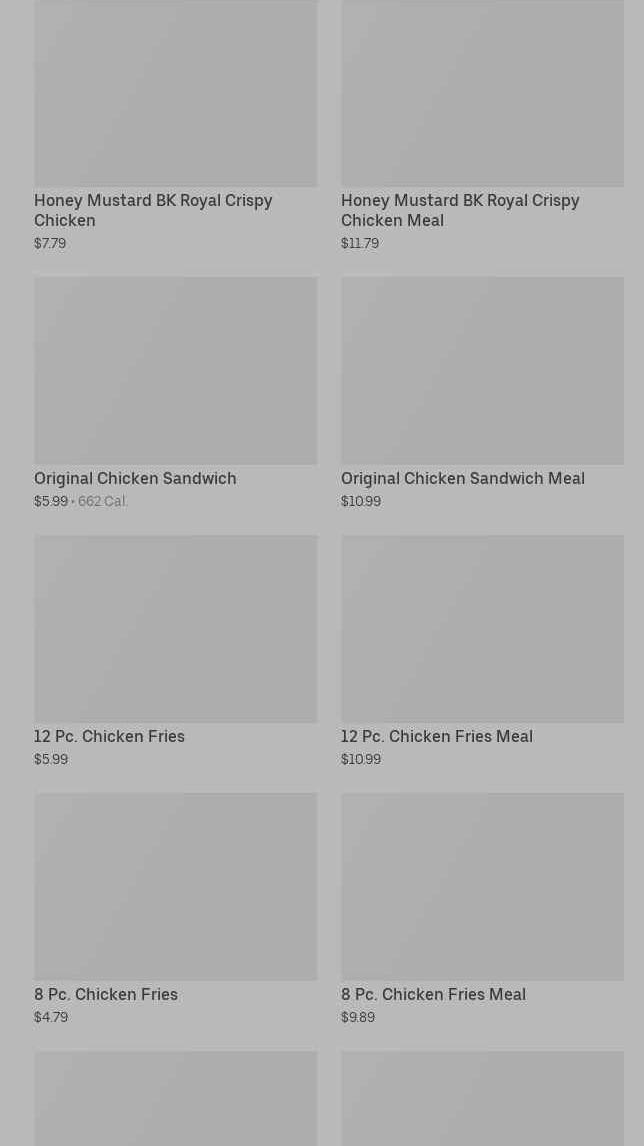Select Honey Mustard BK Royal Crispy Chicken Meal
The height and width of the screenshot is (1146, 644).
tap(482, 126)
